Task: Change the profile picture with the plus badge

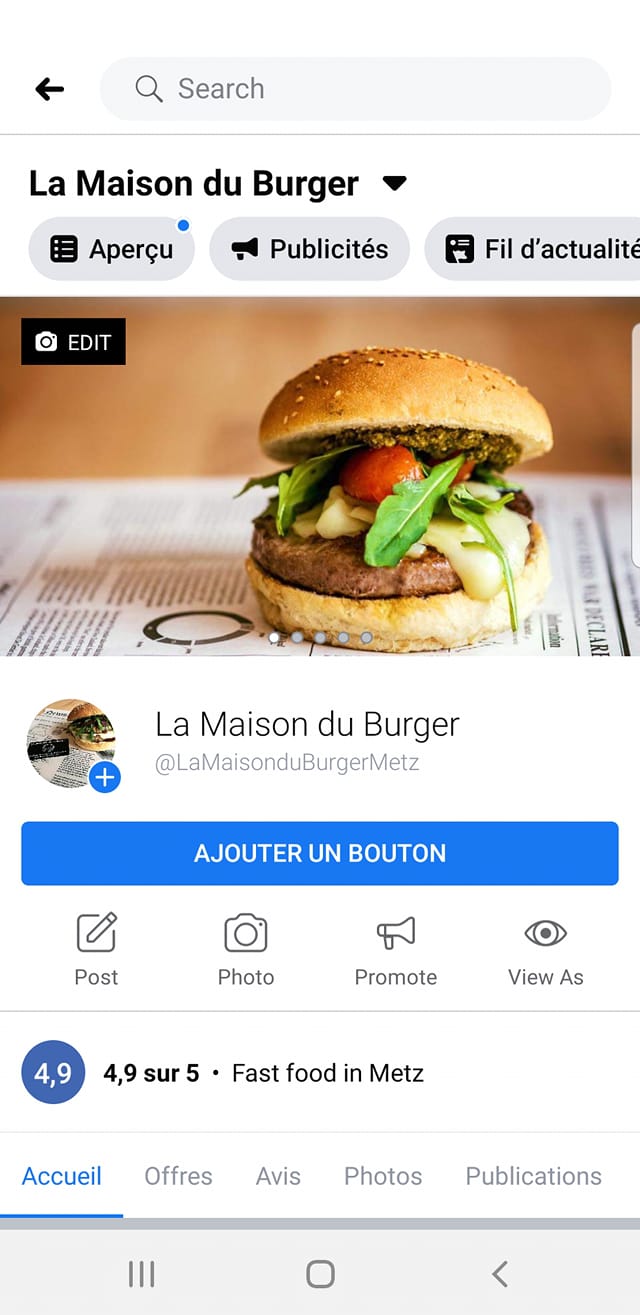Action: point(104,777)
